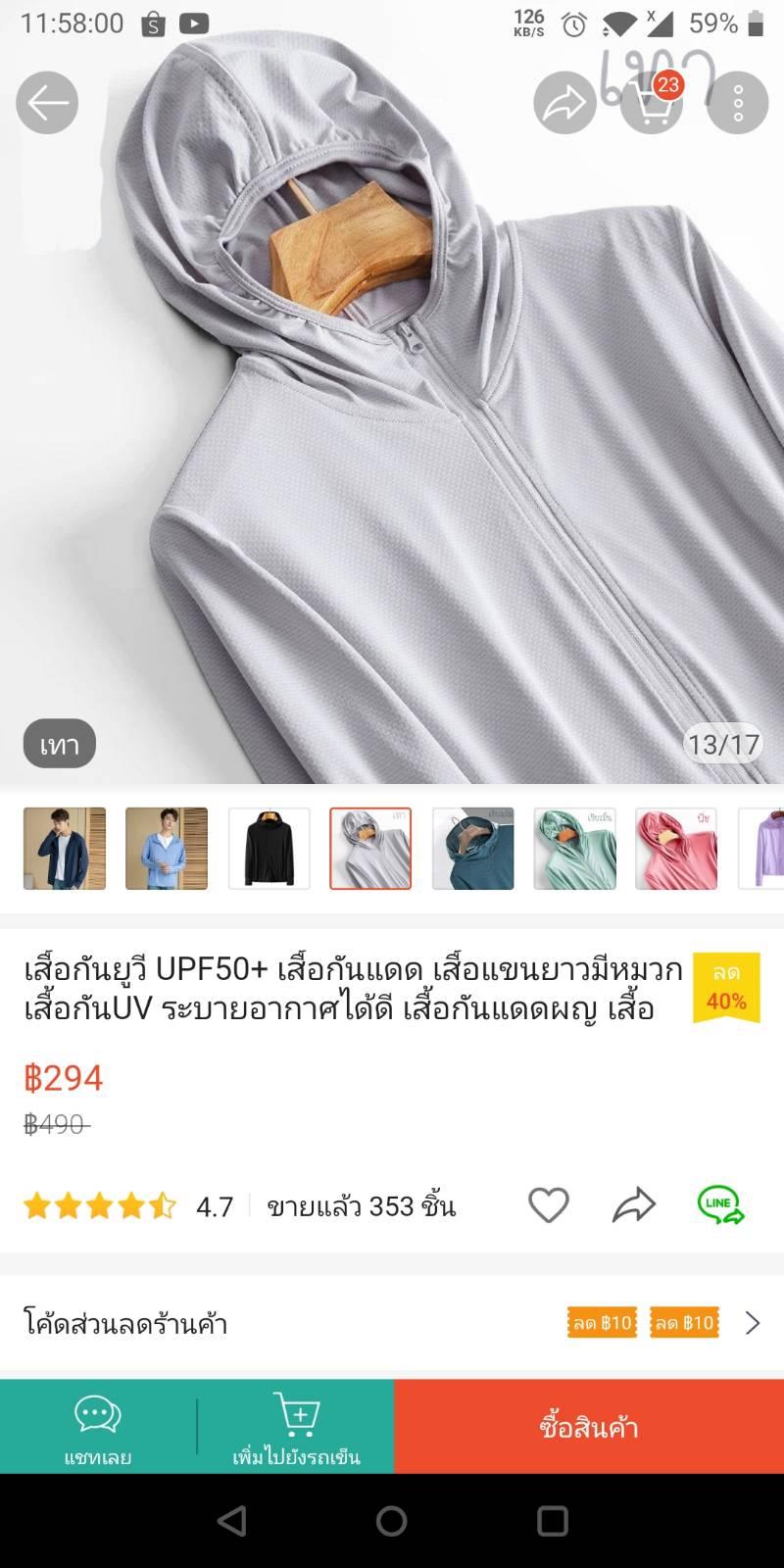The width and height of the screenshot is (784, 1568).
Task: Tap ซื้อสินค้า to buy now
Action: (589, 1427)
